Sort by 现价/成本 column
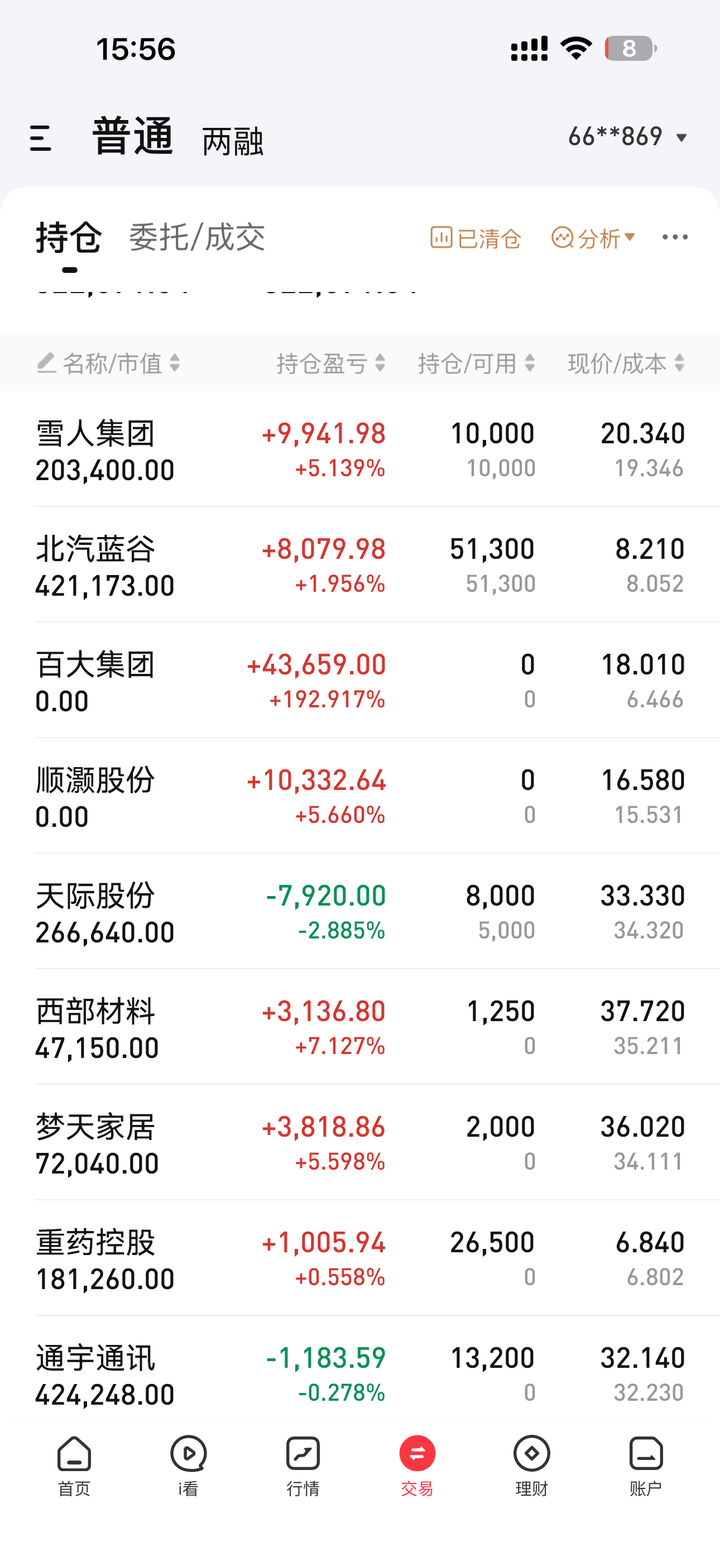 coord(626,363)
